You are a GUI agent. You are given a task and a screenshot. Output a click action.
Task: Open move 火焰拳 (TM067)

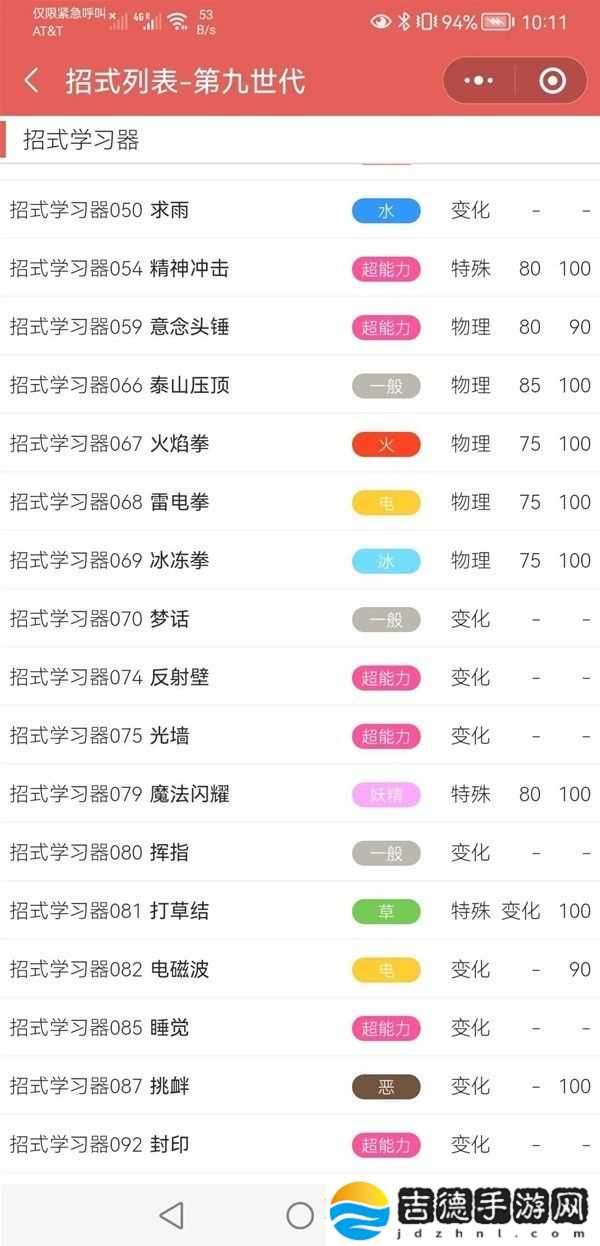[180, 444]
